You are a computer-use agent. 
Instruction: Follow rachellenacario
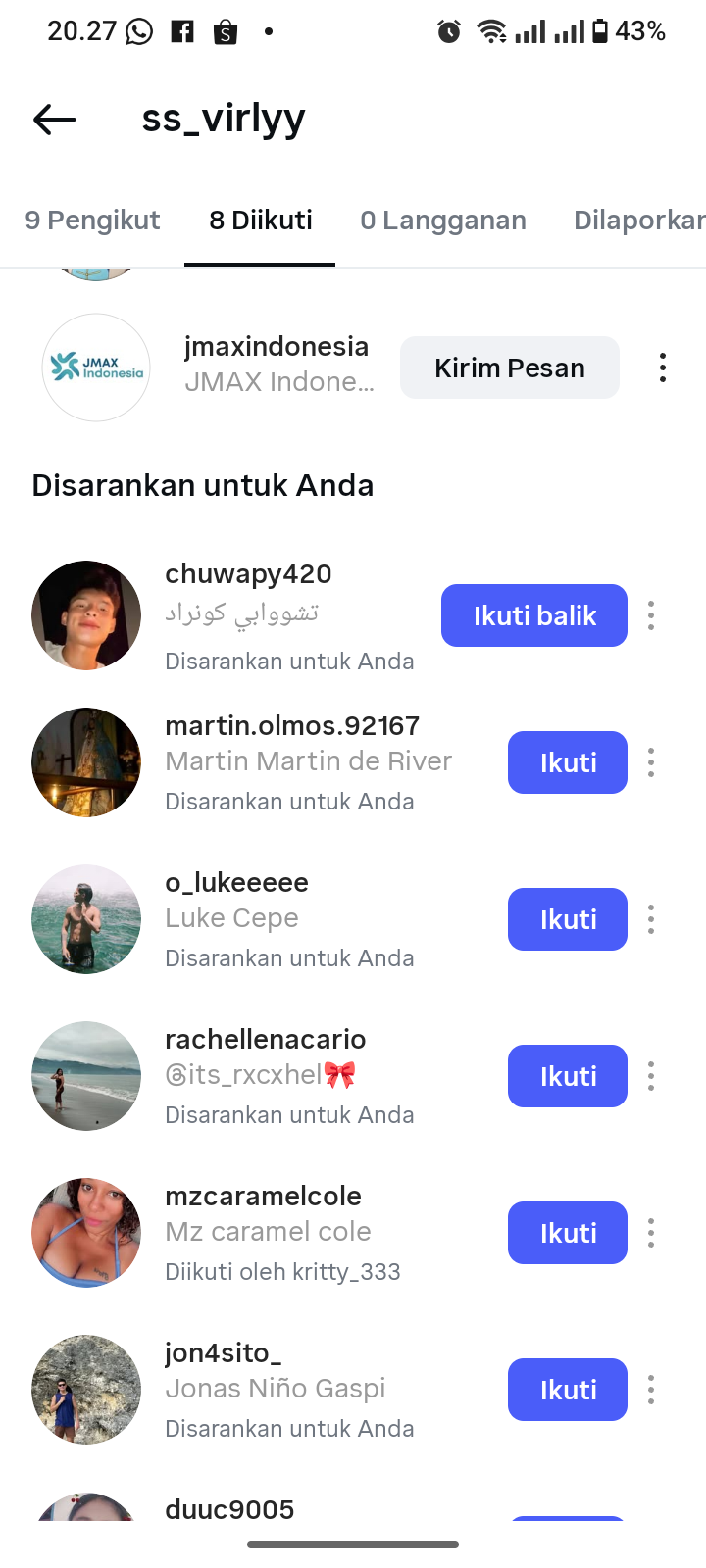[567, 1076]
